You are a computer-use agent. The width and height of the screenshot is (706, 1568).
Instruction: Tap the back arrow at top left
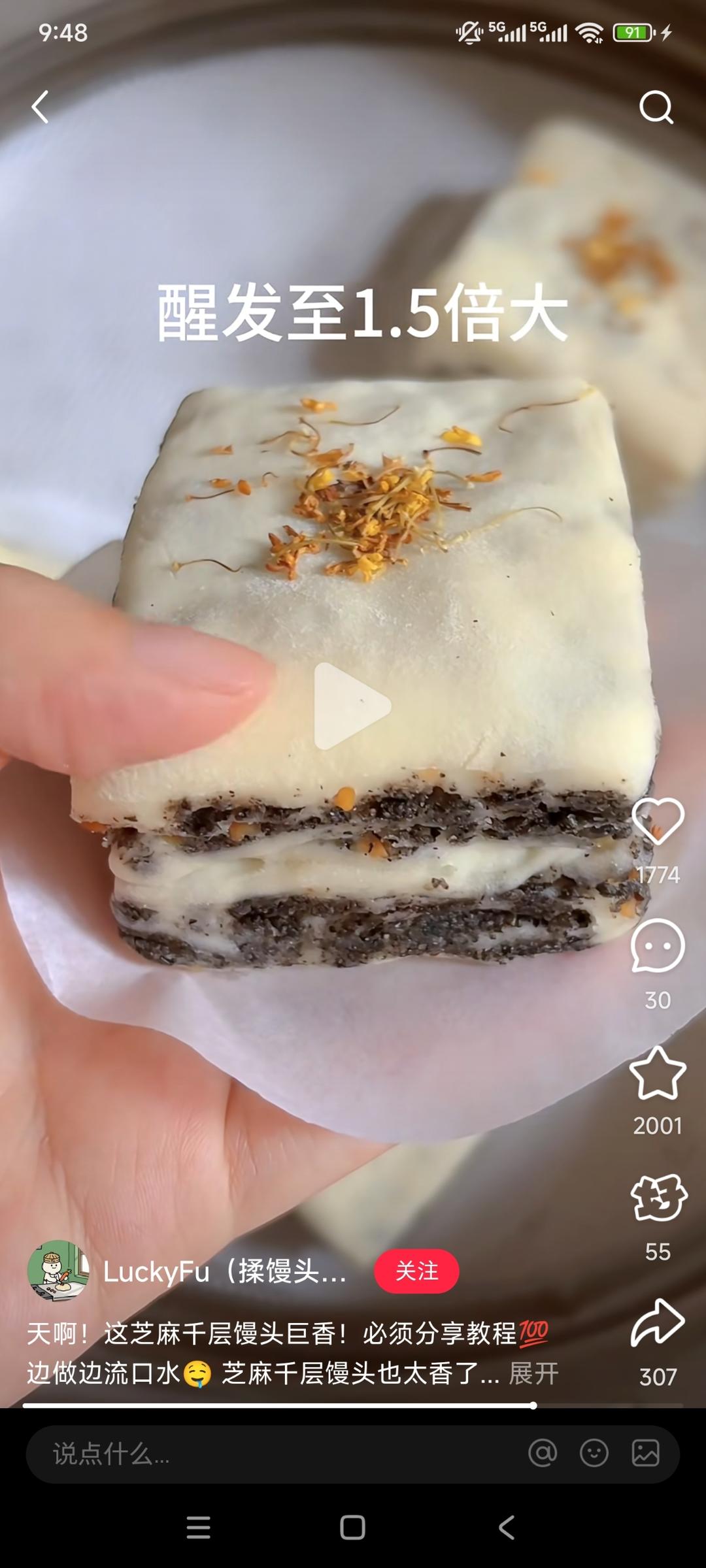tap(41, 106)
